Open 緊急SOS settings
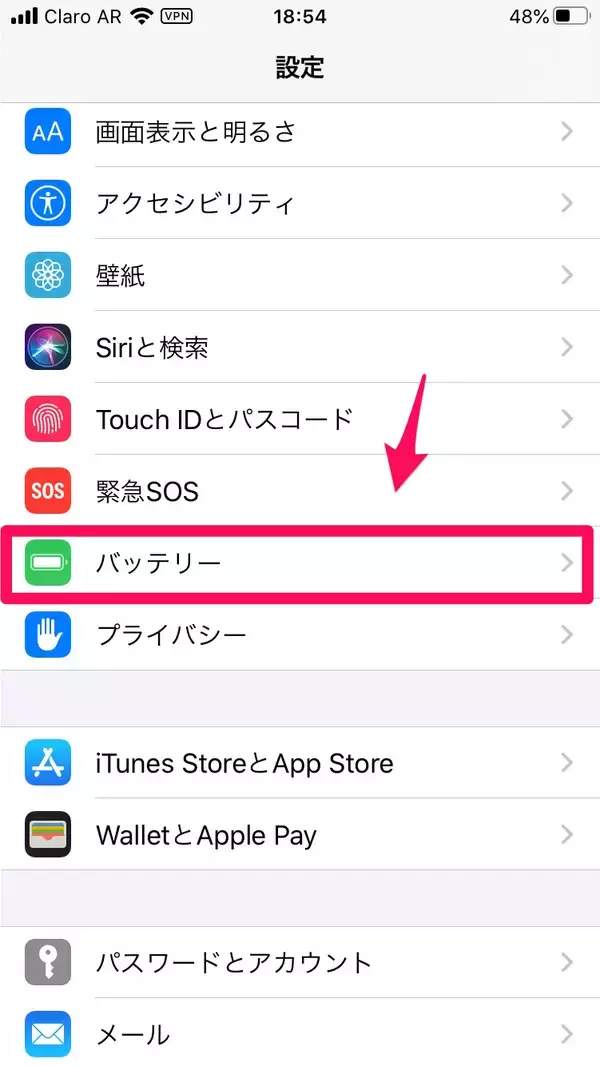 (x=300, y=491)
